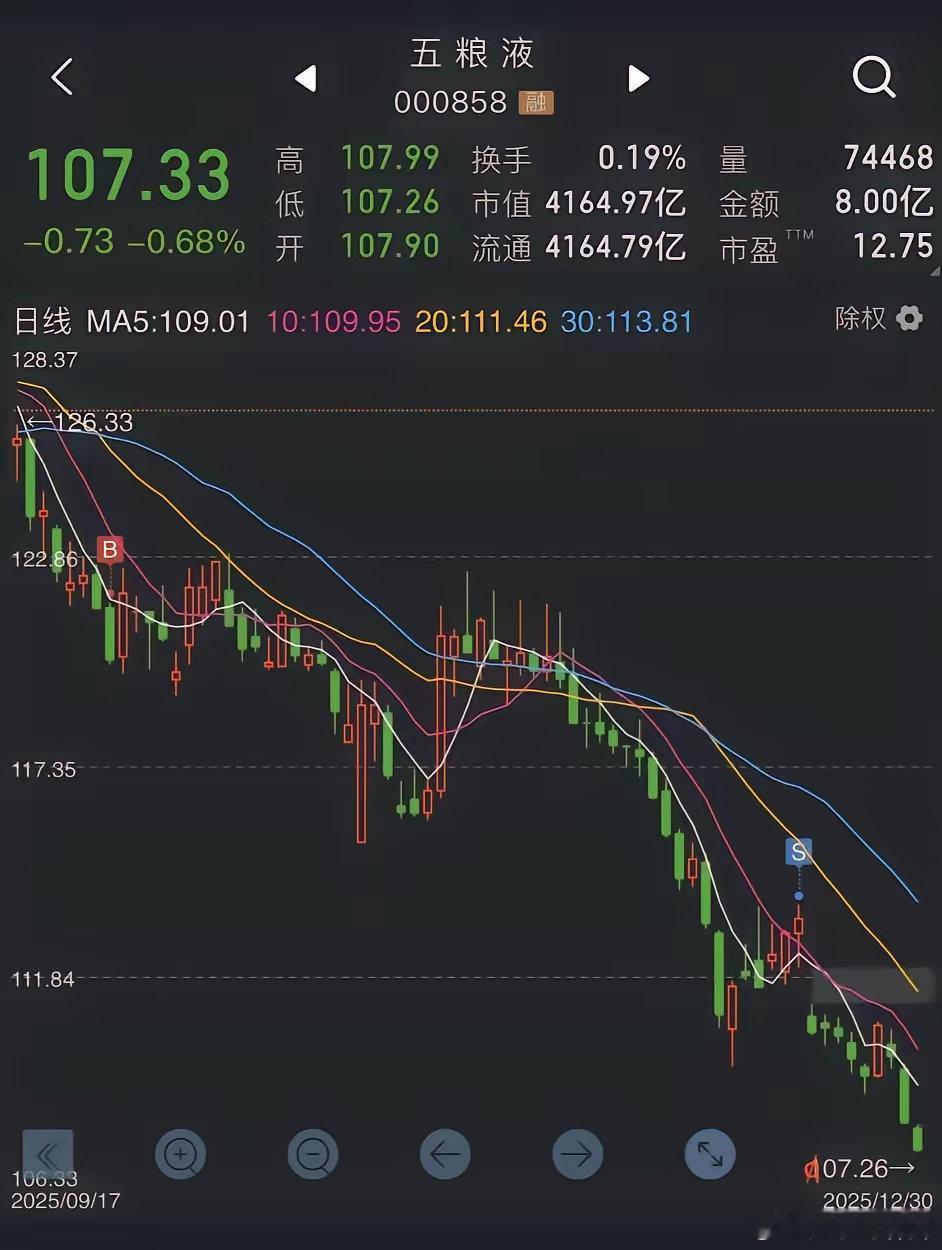The height and width of the screenshot is (1250, 942).
Task: Zoom out on the candlestick chart
Action: (x=313, y=1154)
